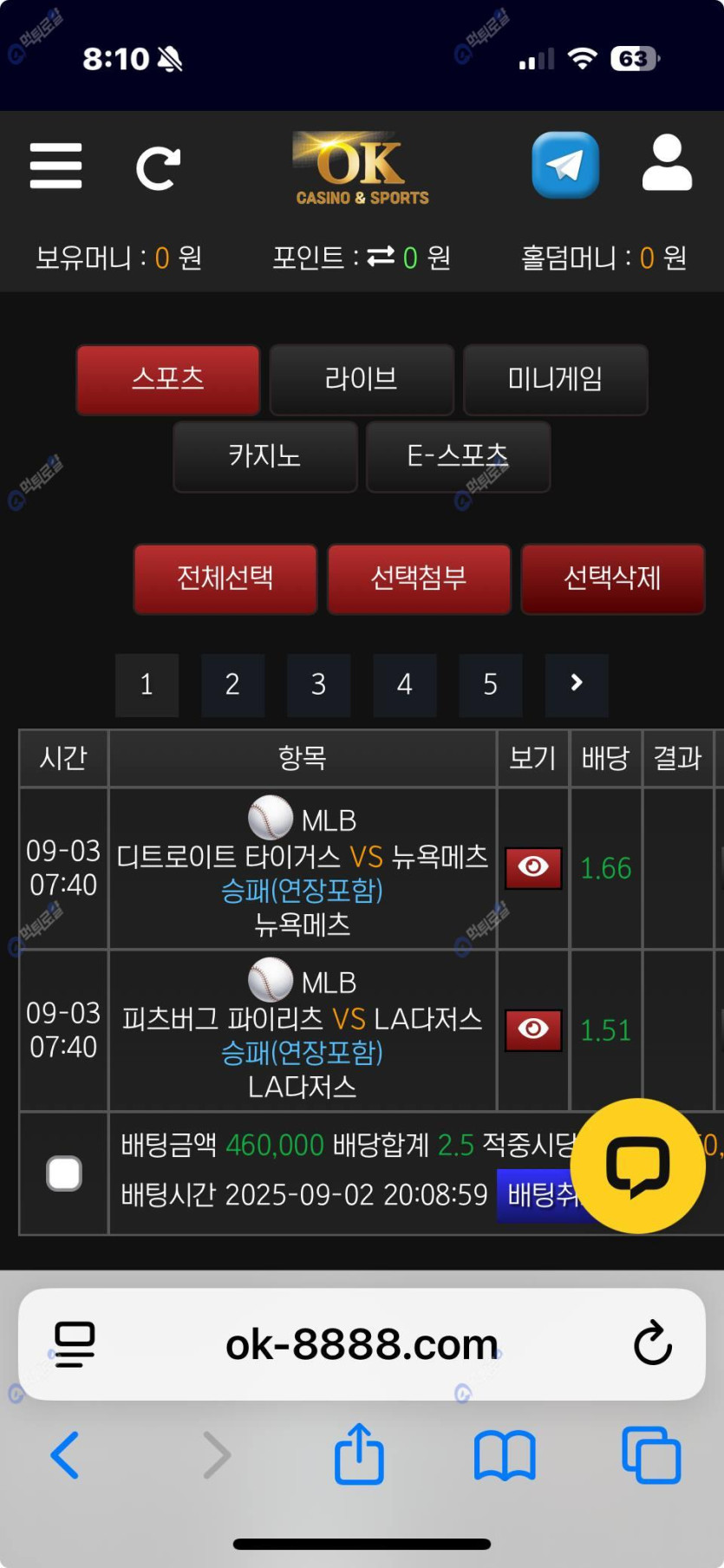724x1568 pixels.
Task: View details of Detroit Tigers vs 뉴욕메츠
Action: (x=532, y=867)
